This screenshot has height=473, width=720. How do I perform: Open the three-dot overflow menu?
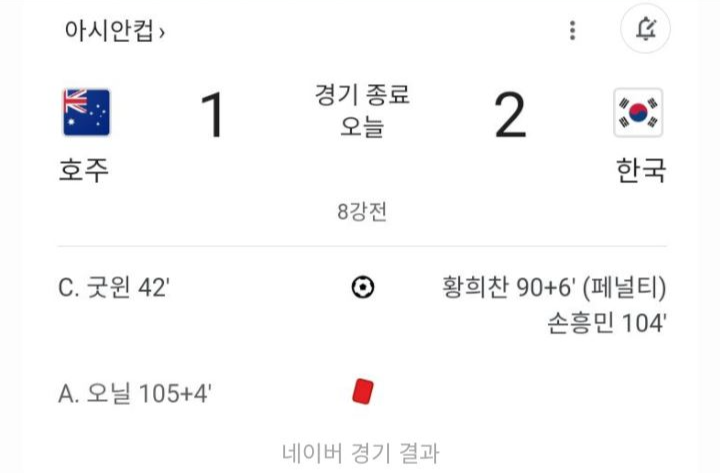572,31
